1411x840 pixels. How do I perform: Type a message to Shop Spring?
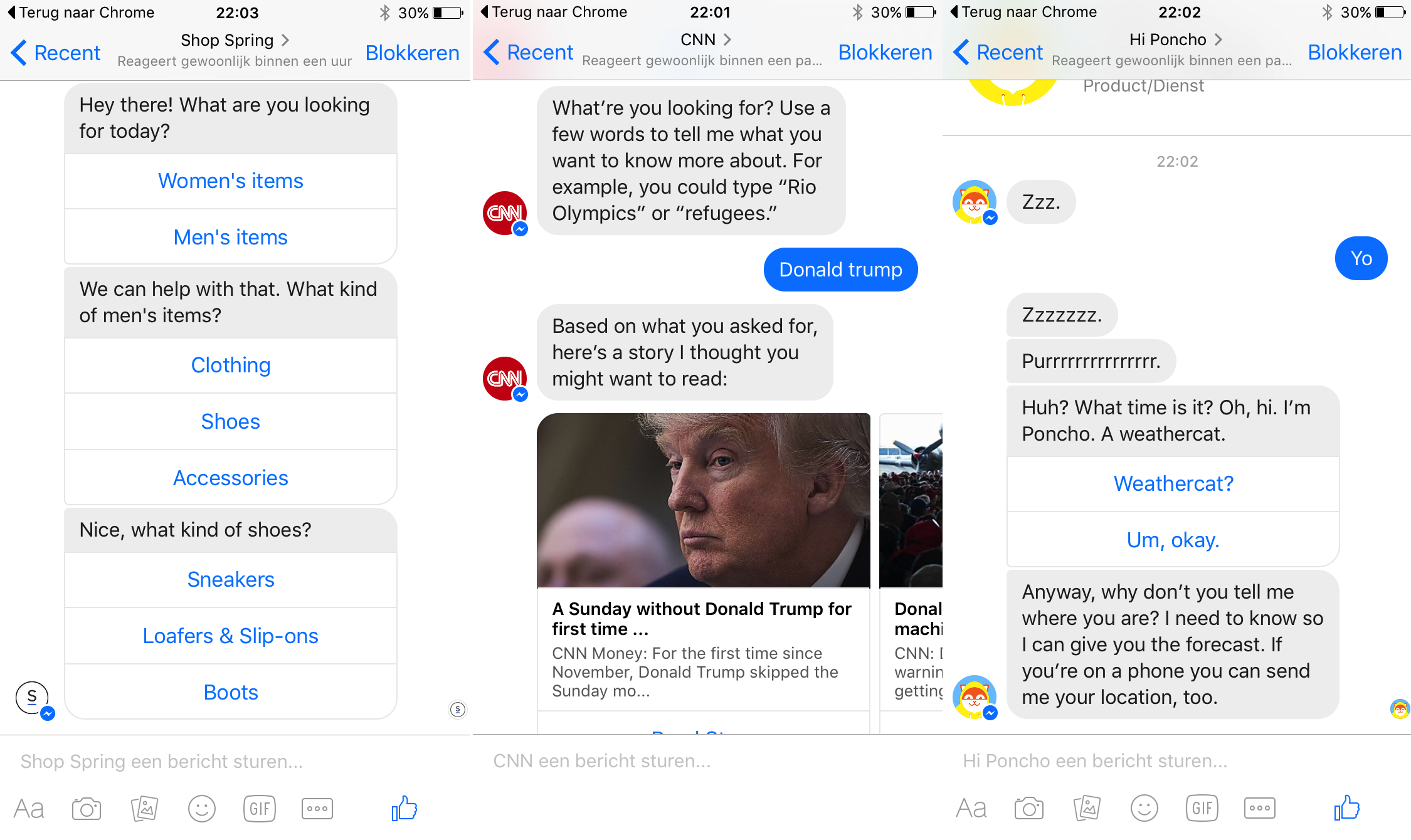click(x=188, y=761)
